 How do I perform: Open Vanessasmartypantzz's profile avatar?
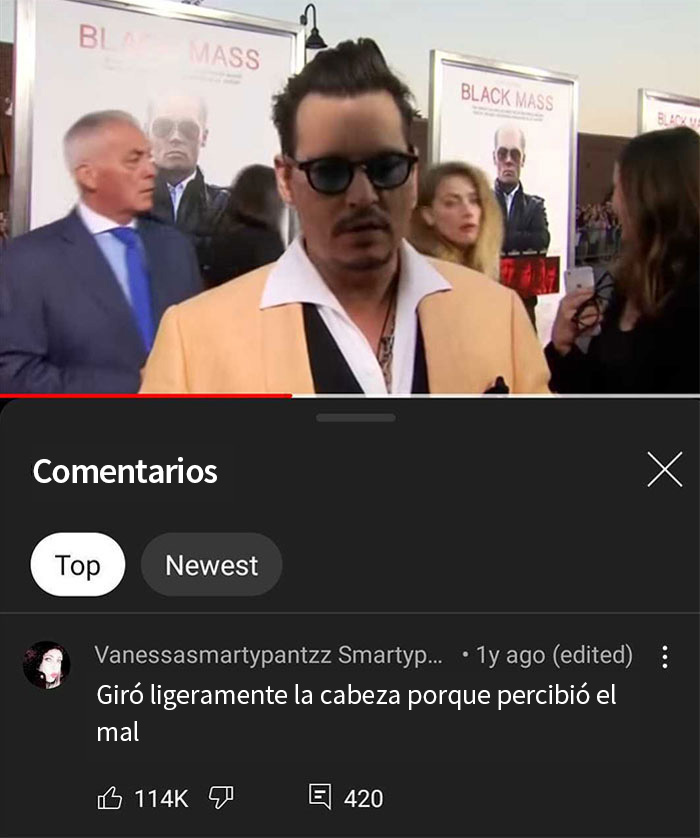tap(47, 665)
